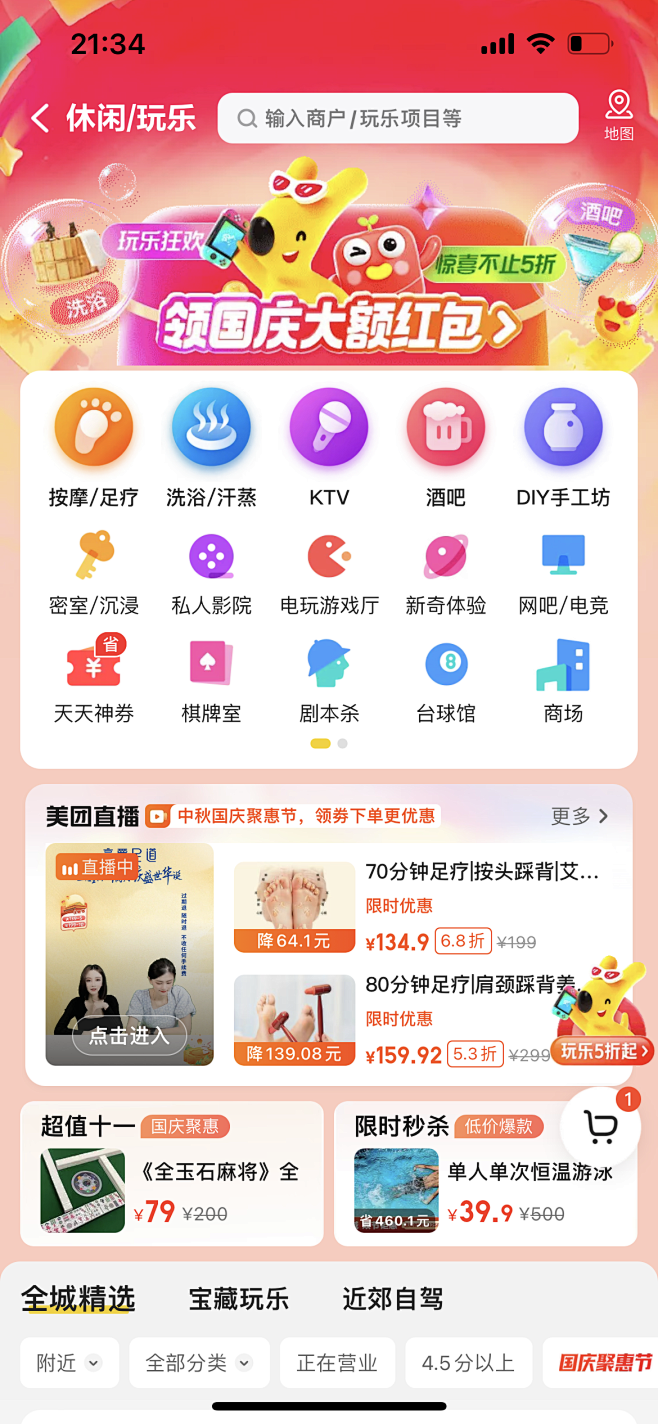Image resolution: width=658 pixels, height=1424 pixels.
Task: Choose the 私人影院 category
Action: [x=211, y=573]
